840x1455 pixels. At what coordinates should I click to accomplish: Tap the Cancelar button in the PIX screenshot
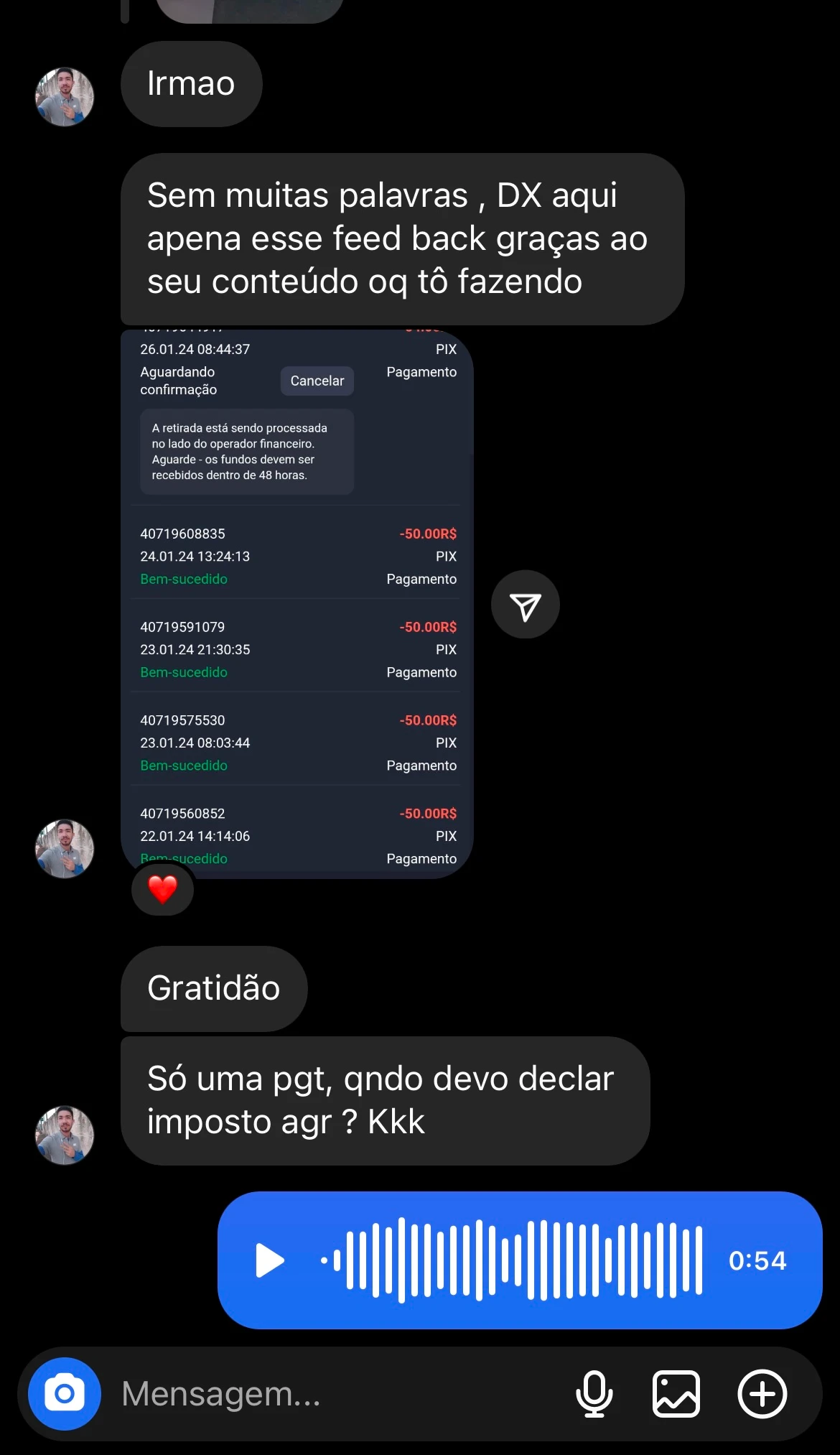[x=317, y=381]
